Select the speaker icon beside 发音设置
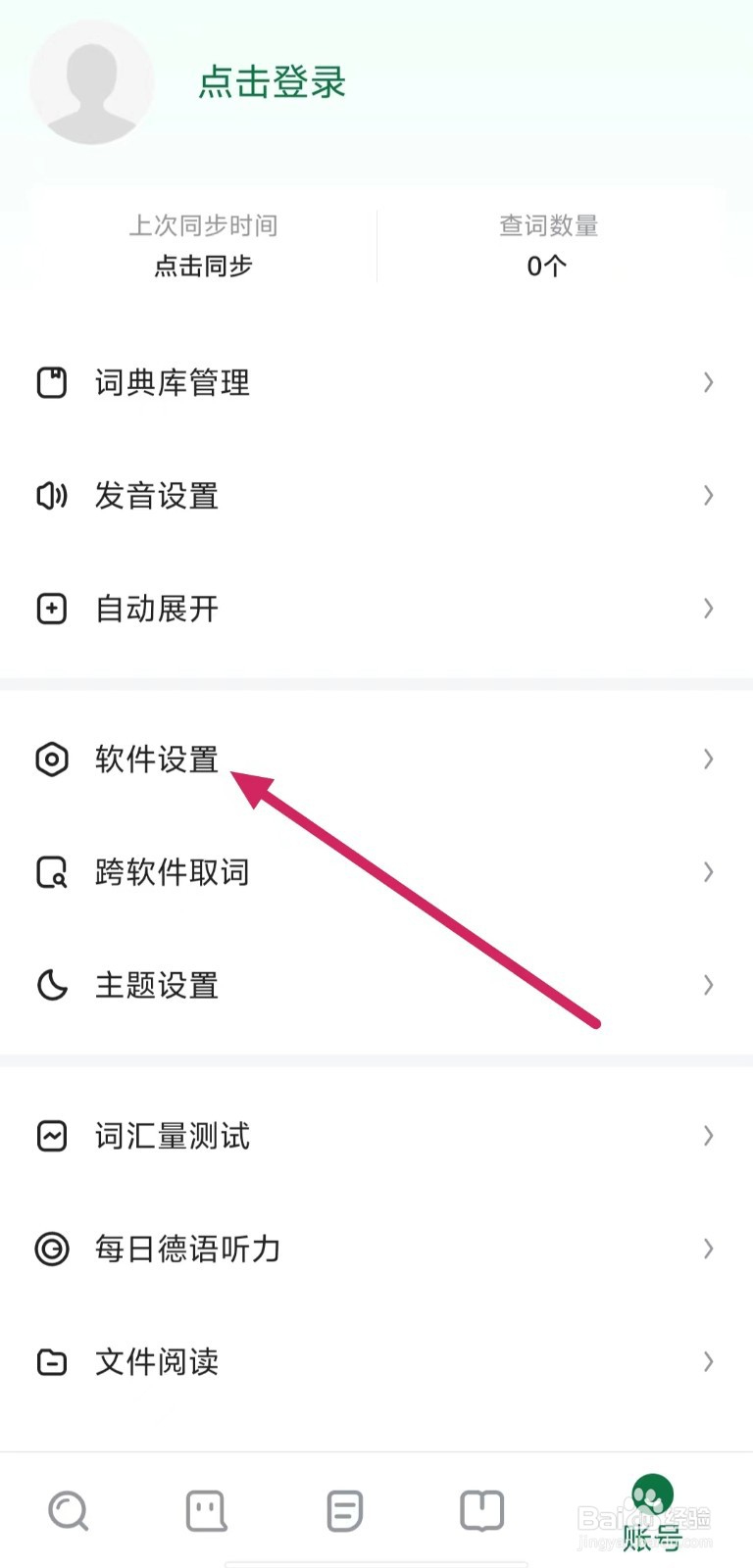753x1568 pixels. [x=52, y=496]
